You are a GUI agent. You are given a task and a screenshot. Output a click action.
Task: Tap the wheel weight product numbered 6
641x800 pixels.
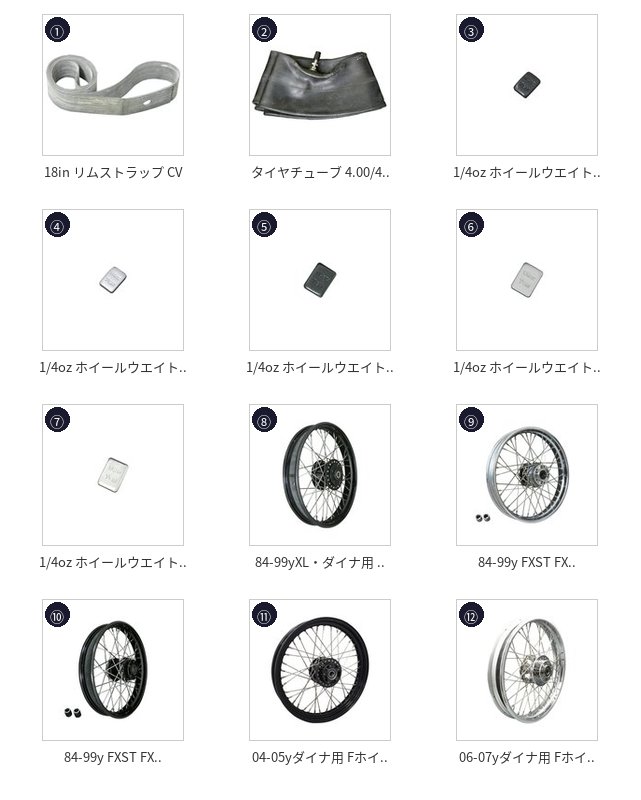(527, 280)
